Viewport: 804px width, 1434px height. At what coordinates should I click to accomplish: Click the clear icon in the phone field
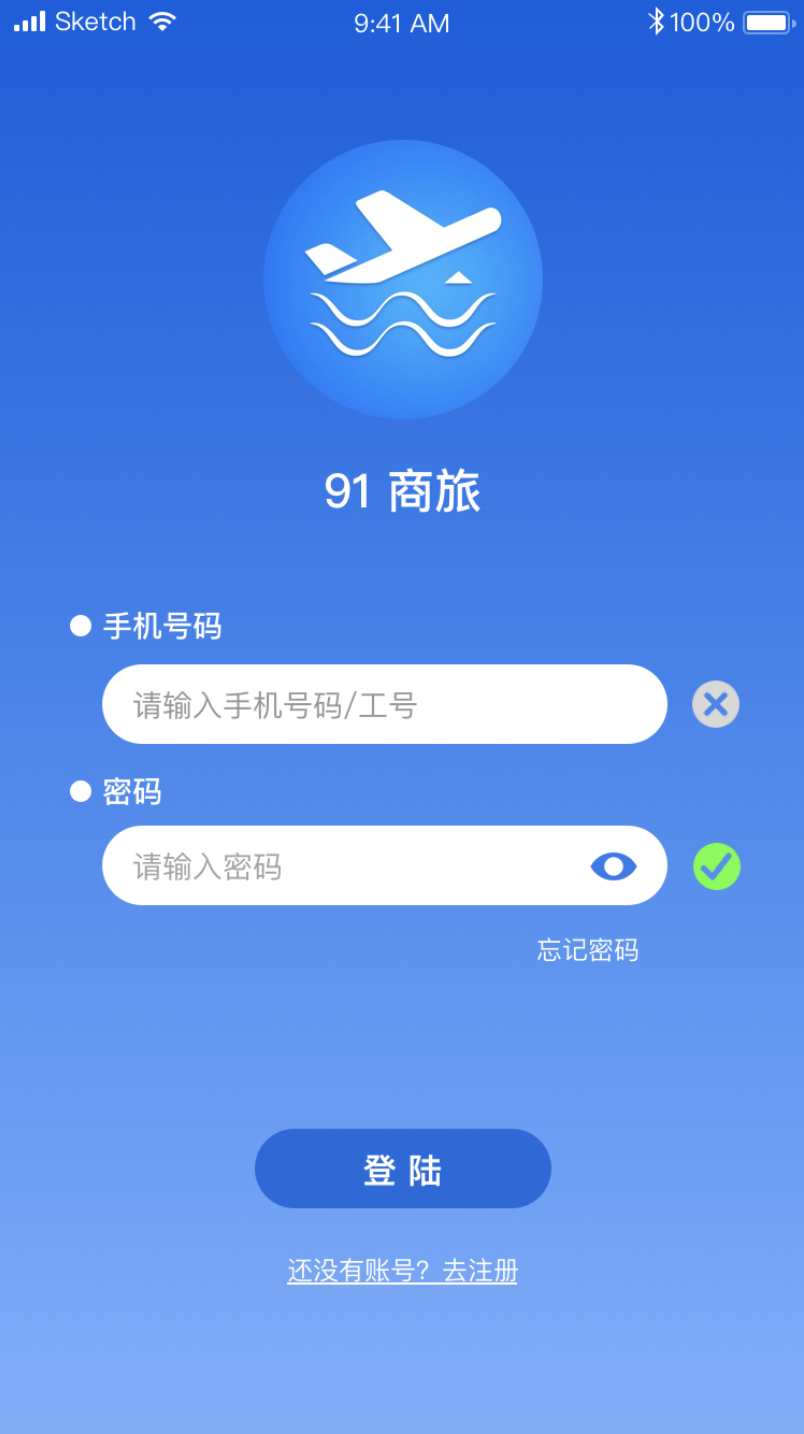tap(715, 704)
